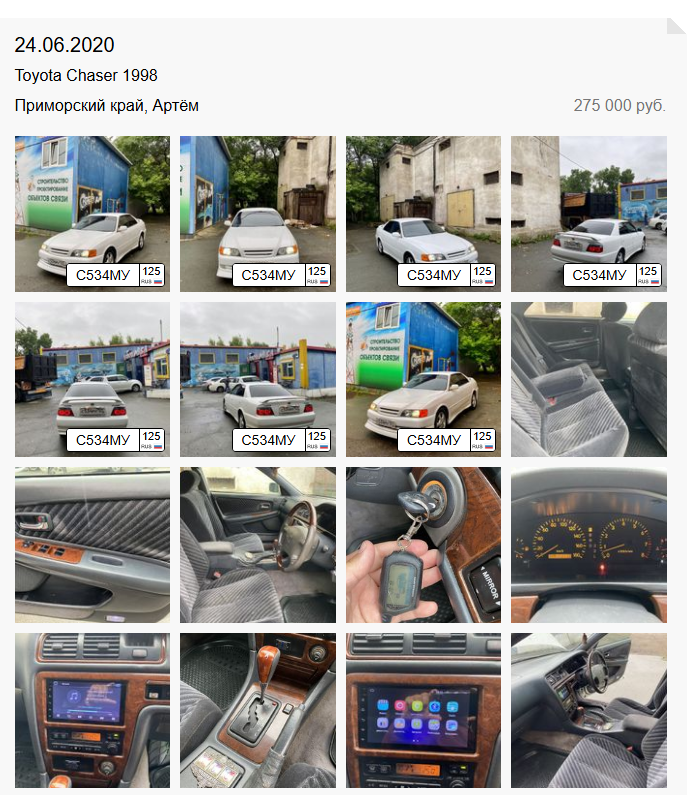View the door panel photo

click(92, 545)
